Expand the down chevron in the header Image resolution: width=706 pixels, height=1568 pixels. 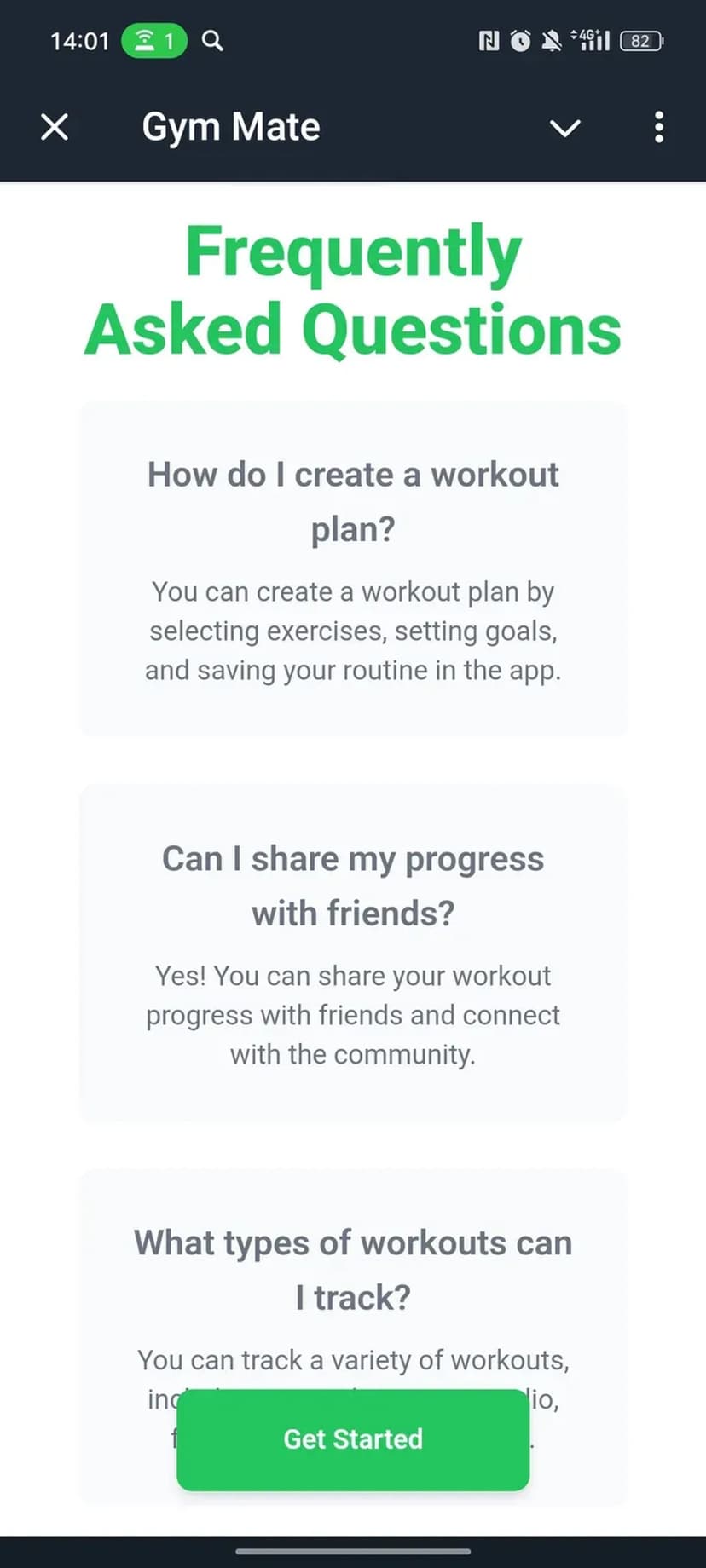click(564, 128)
